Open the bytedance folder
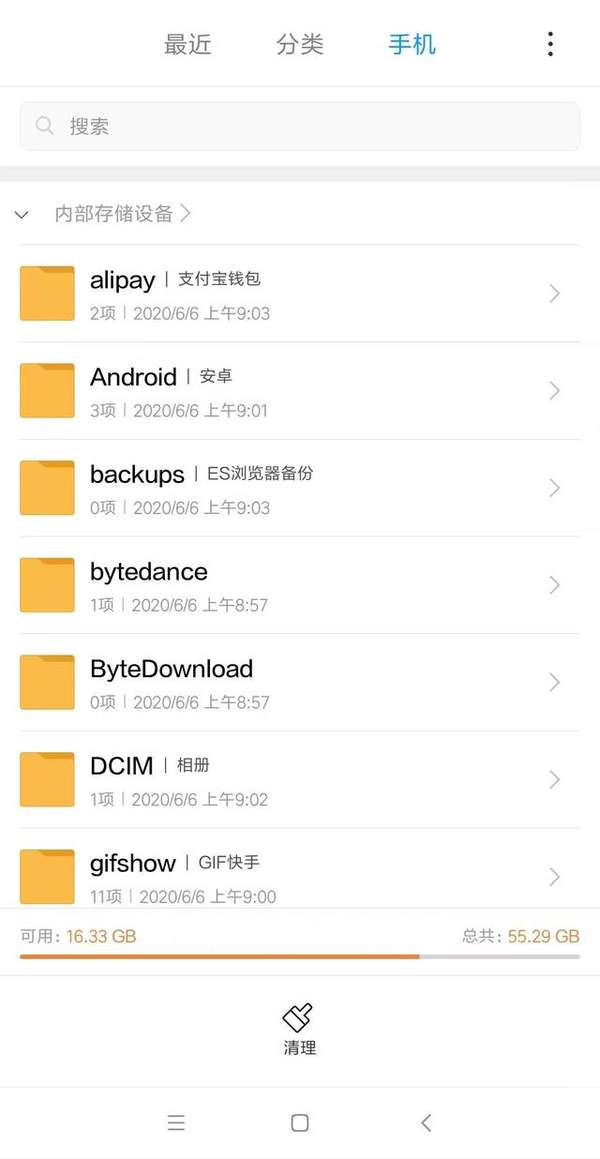 pos(300,585)
